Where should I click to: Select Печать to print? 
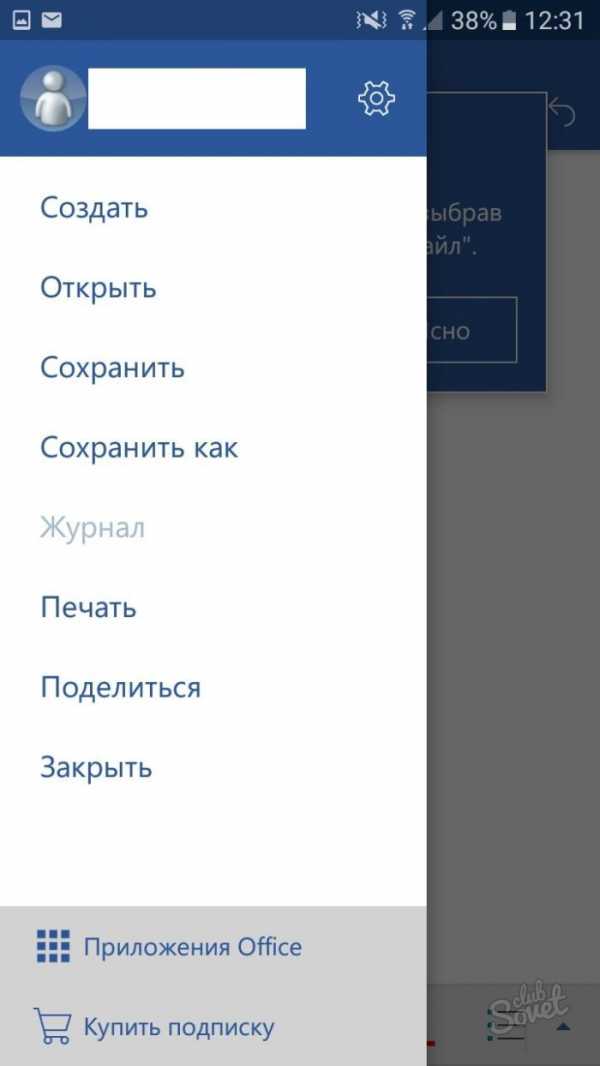(88, 608)
